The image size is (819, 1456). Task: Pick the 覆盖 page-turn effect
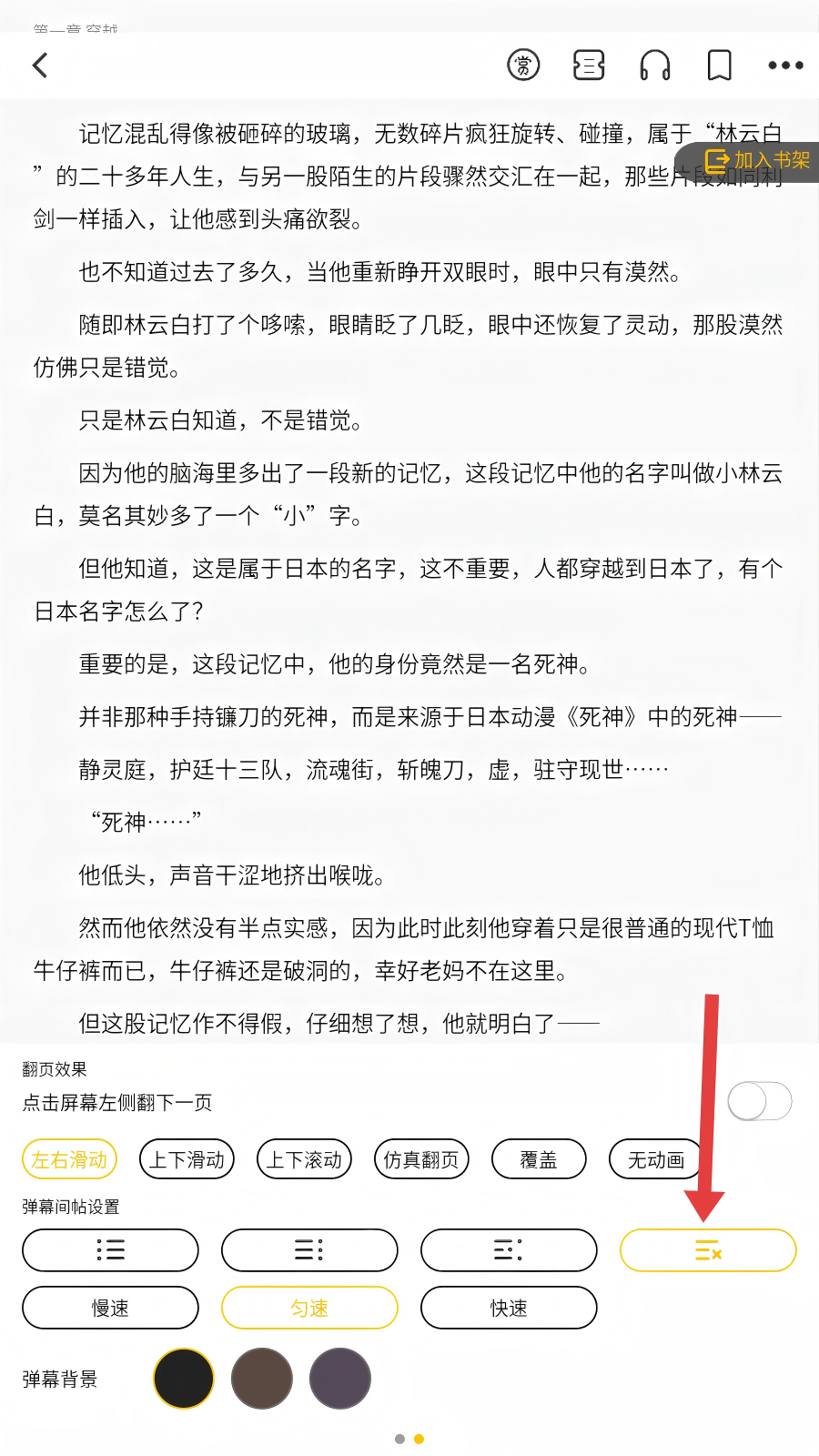pos(539,1159)
